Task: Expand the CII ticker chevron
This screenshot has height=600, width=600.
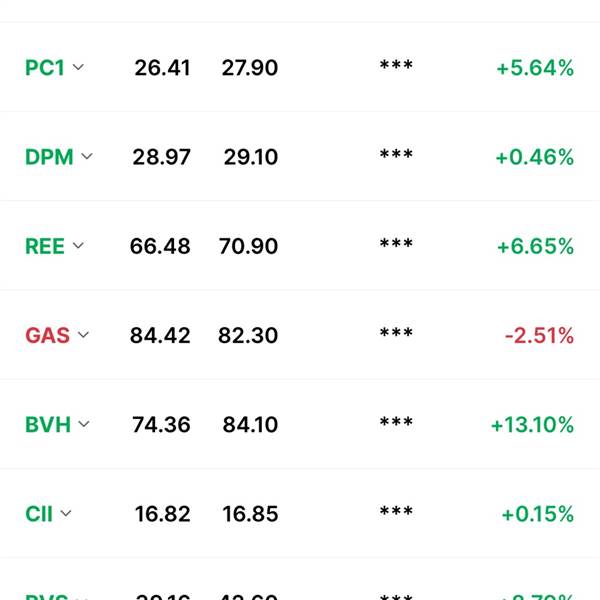Action: pyautogui.click(x=66, y=513)
